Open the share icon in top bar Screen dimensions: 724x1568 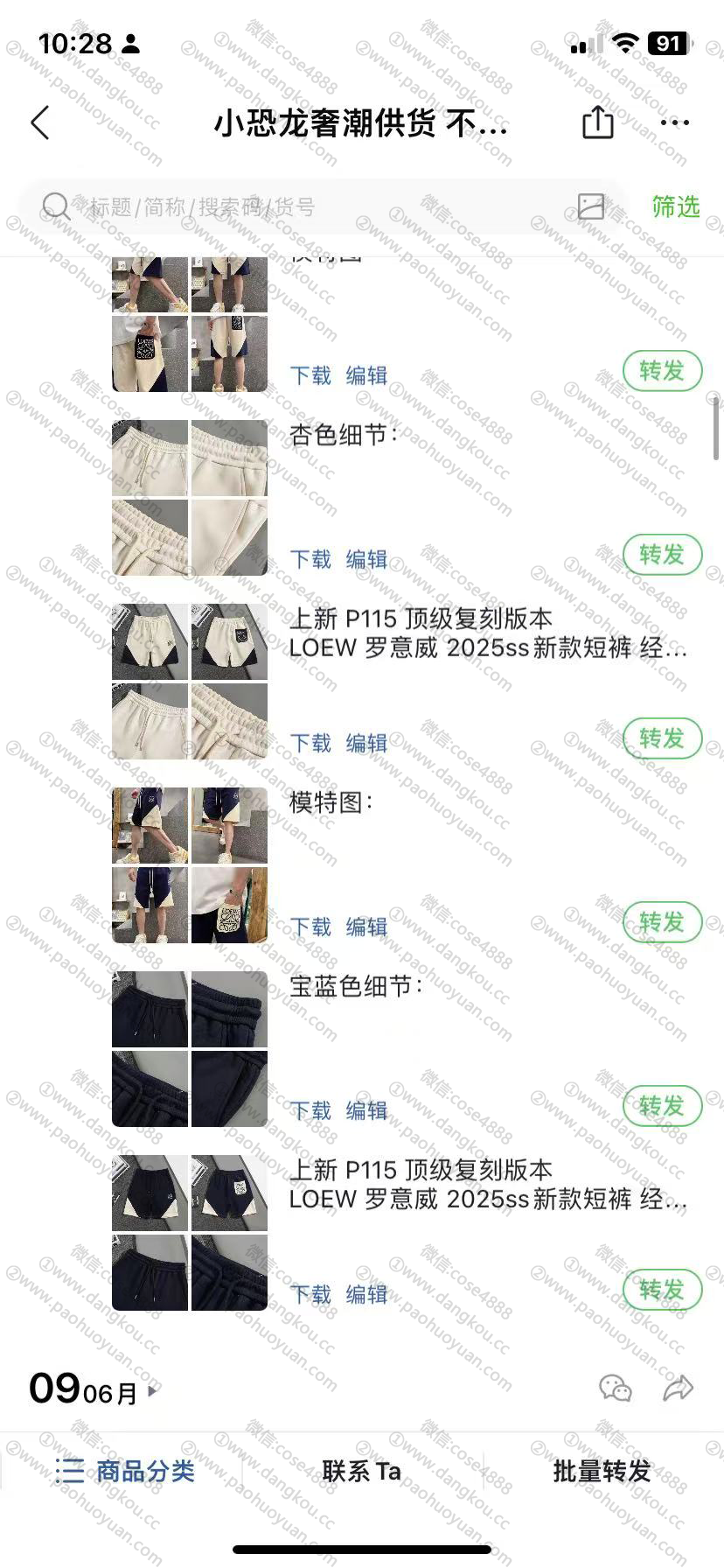(x=597, y=122)
